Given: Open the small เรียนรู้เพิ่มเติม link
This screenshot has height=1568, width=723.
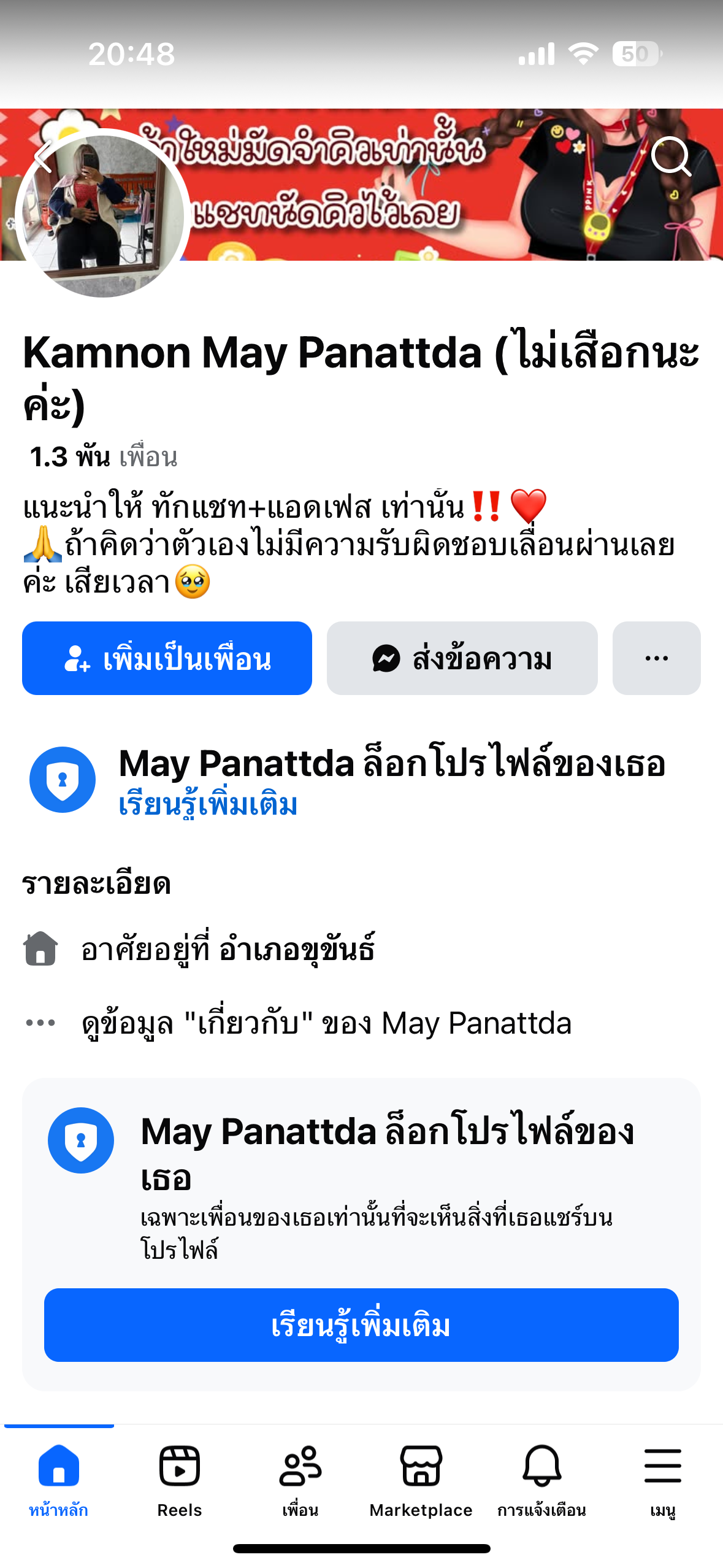Looking at the screenshot, I should click(x=208, y=805).
